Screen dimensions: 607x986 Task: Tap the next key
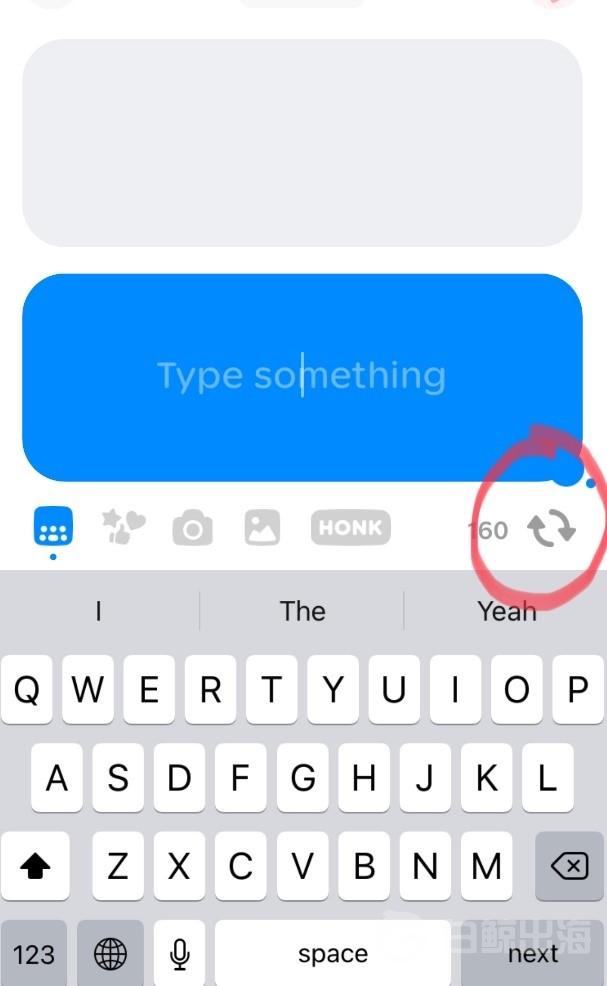pos(533,953)
